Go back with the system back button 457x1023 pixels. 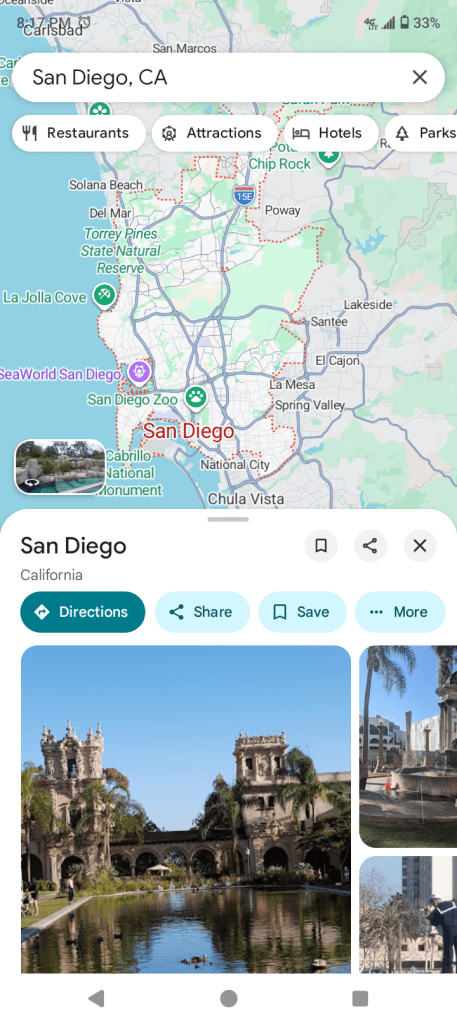(x=97, y=998)
